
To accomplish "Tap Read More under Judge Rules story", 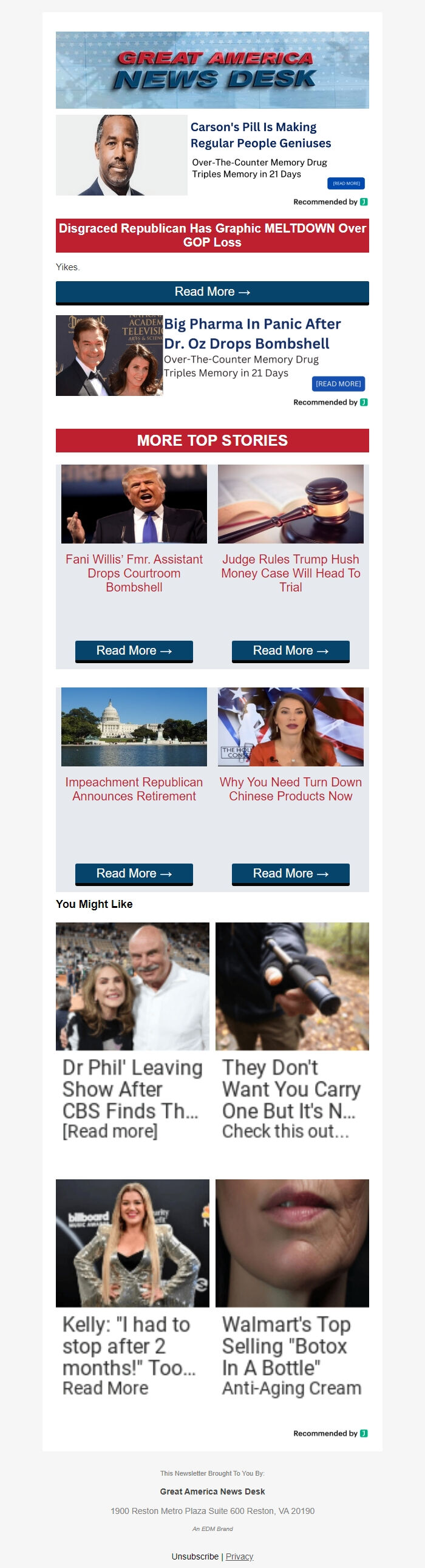I will coord(290,650).
